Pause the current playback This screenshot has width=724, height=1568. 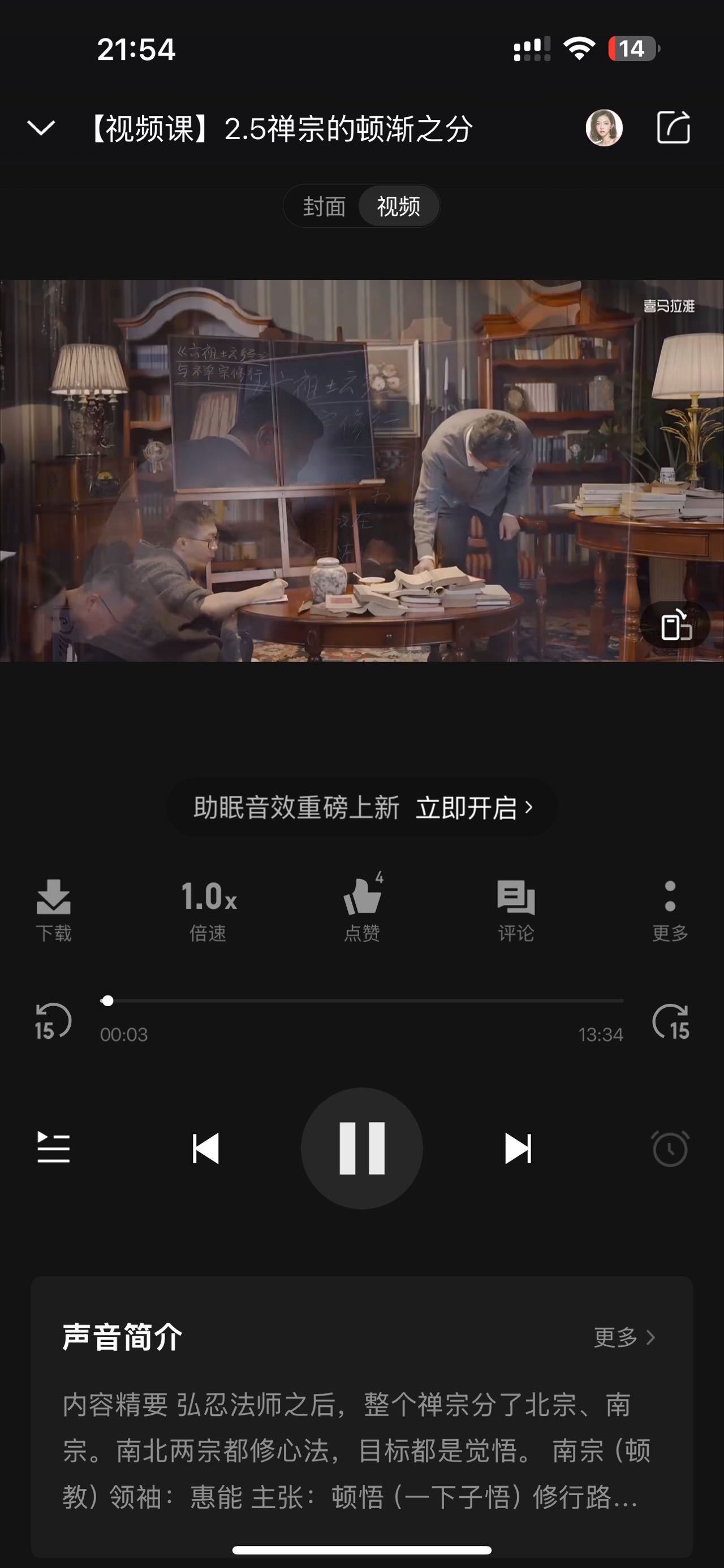(361, 1148)
